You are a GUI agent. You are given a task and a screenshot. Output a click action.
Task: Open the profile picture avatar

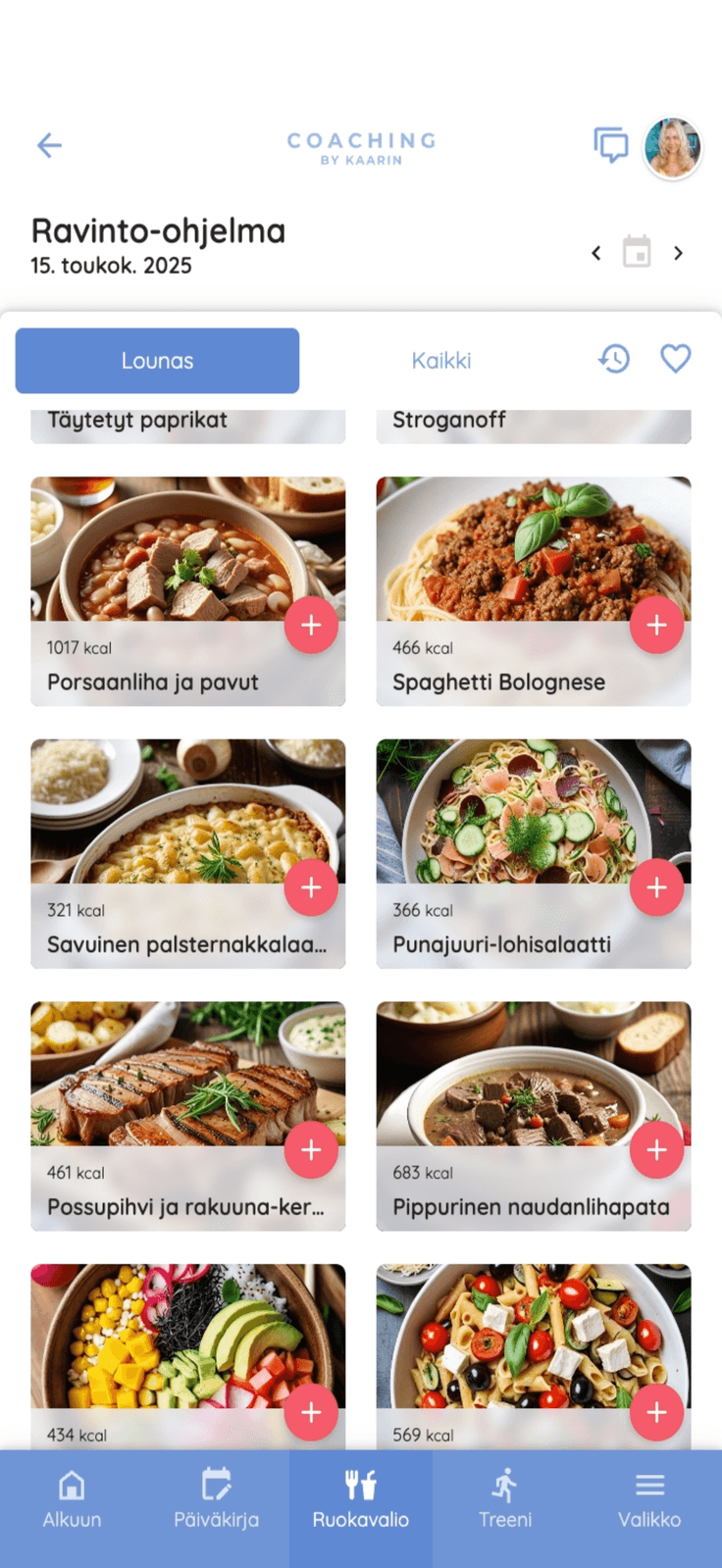tap(673, 148)
